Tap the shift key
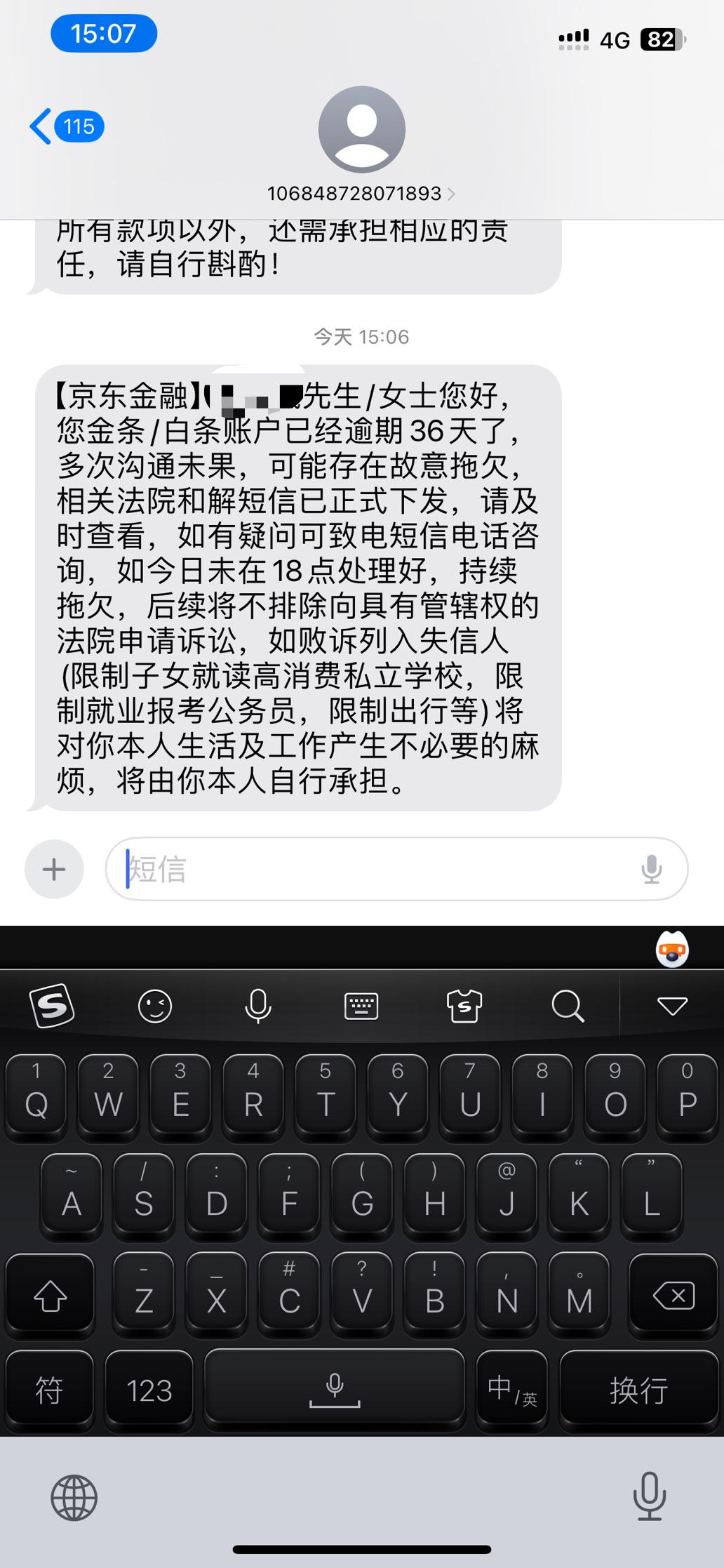Screen dimensions: 724x1568 [50, 1294]
